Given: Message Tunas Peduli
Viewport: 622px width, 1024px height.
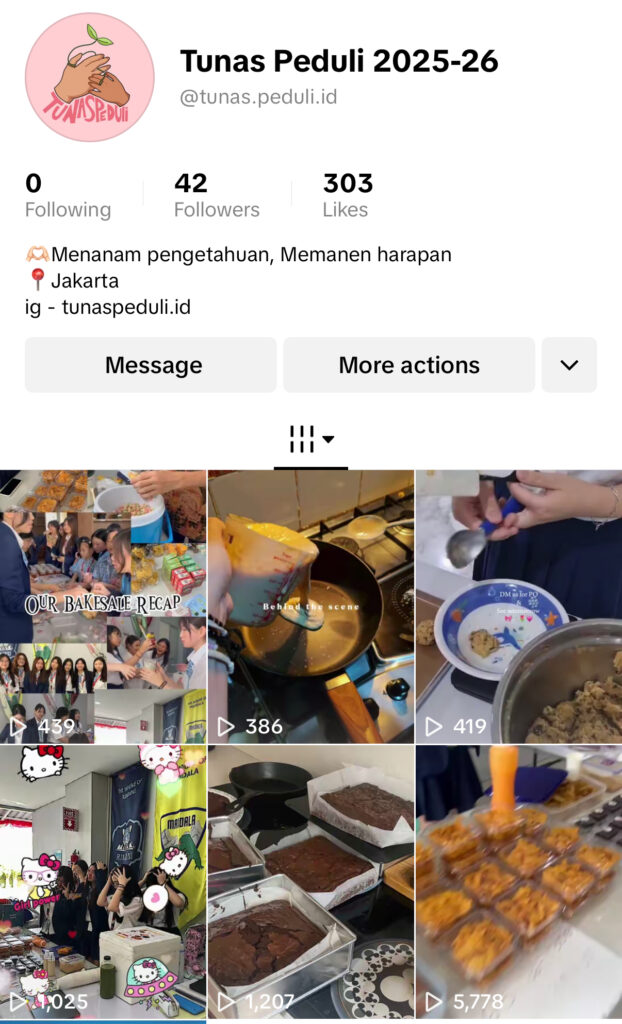Looking at the screenshot, I should [151, 365].
